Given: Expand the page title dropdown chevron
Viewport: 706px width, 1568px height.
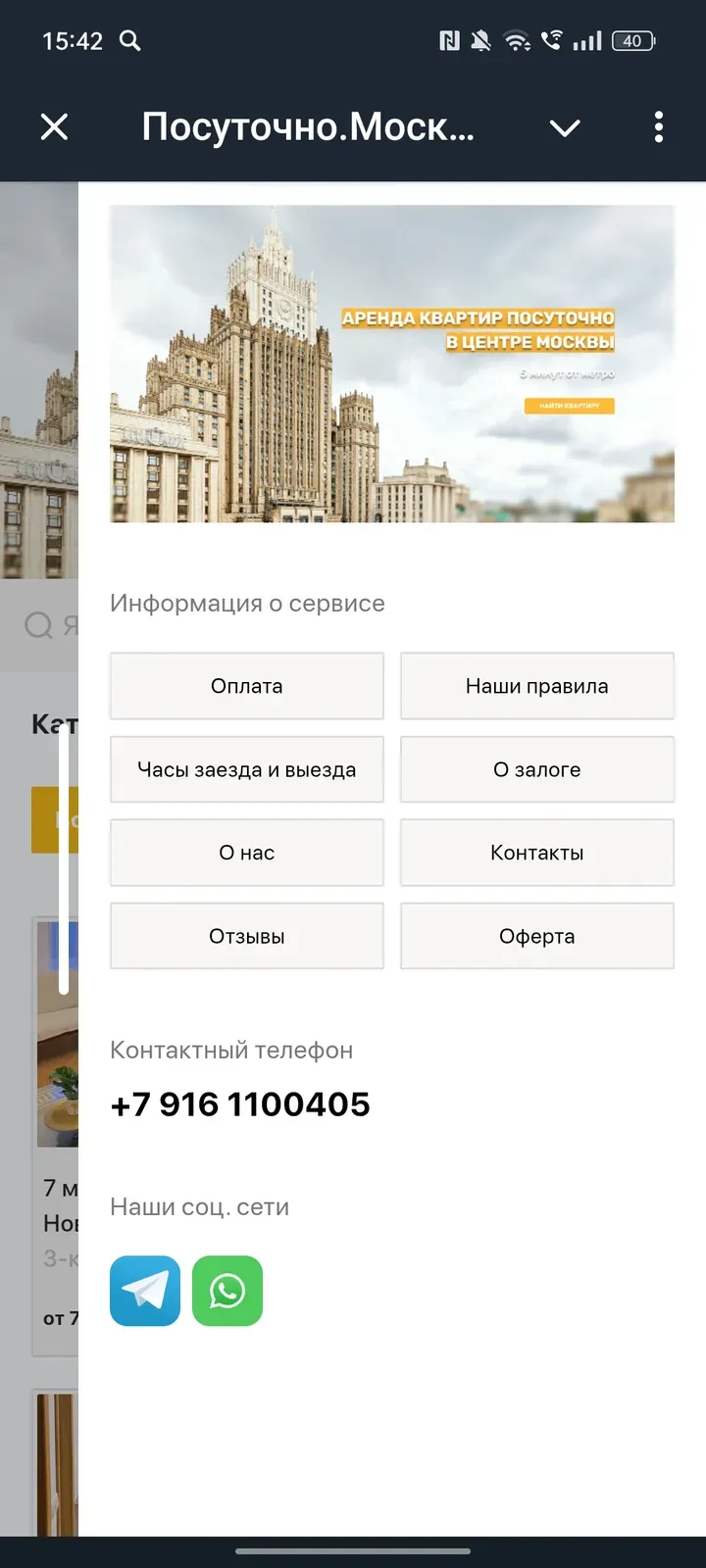Looking at the screenshot, I should tap(565, 127).
